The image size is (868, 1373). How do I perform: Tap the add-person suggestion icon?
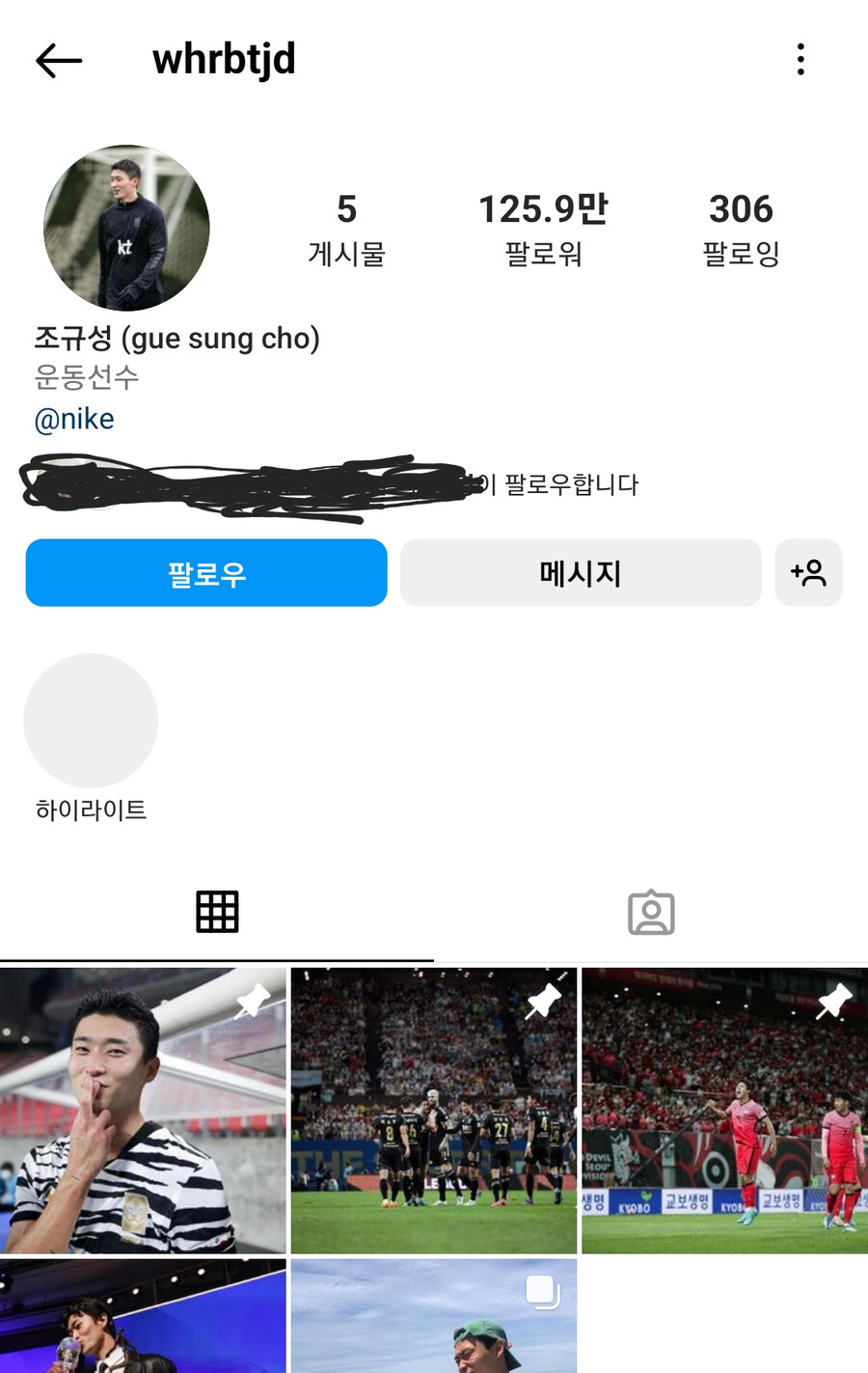(x=808, y=573)
